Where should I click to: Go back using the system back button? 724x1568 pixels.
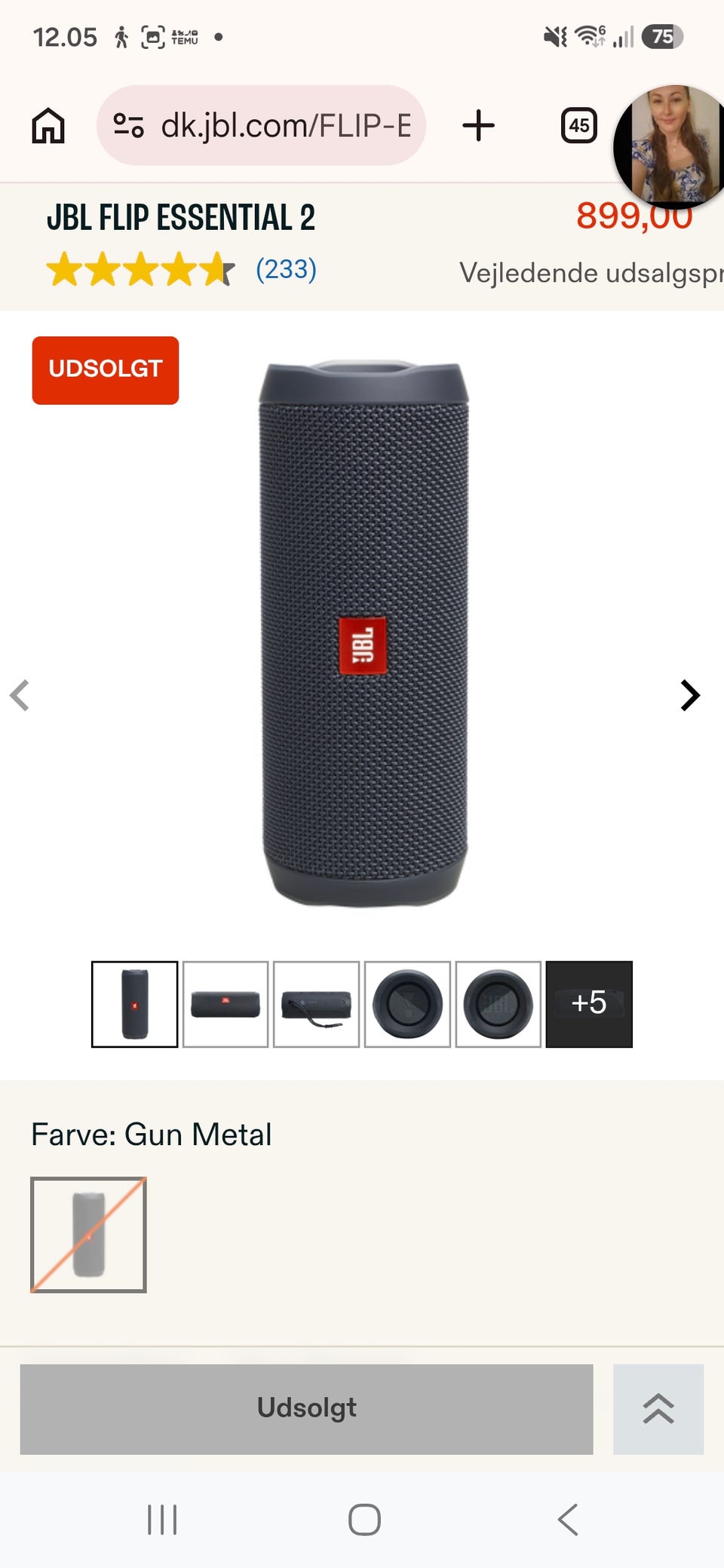[x=568, y=1519]
